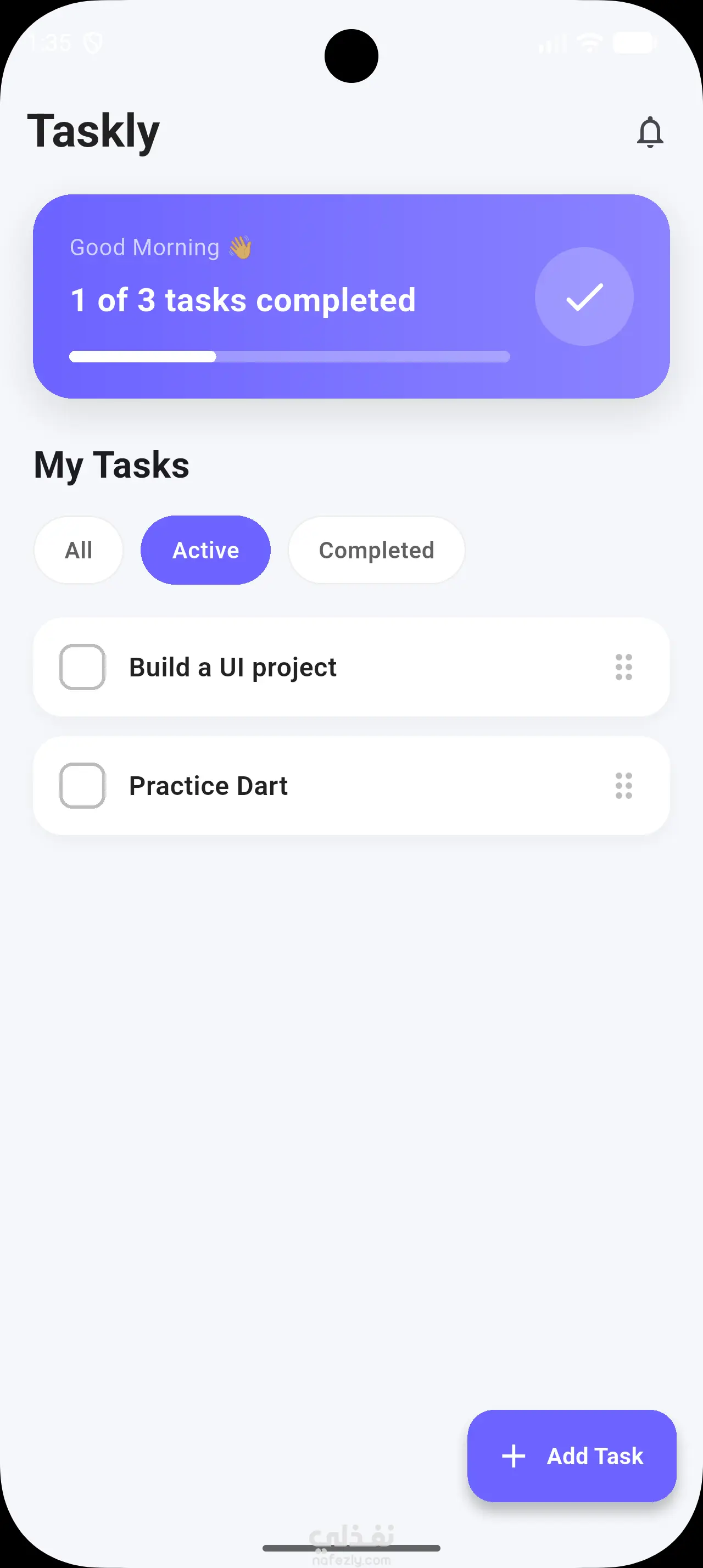Check off Build a UI project
The width and height of the screenshot is (703, 1568).
(x=82, y=667)
